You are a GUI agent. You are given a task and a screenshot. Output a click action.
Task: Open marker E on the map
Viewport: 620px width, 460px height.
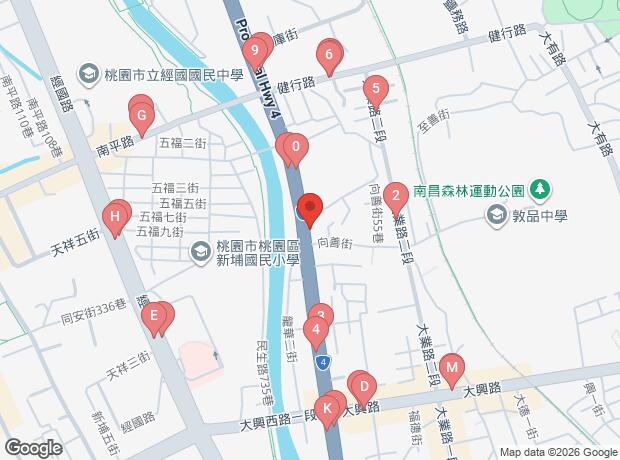coord(153,320)
